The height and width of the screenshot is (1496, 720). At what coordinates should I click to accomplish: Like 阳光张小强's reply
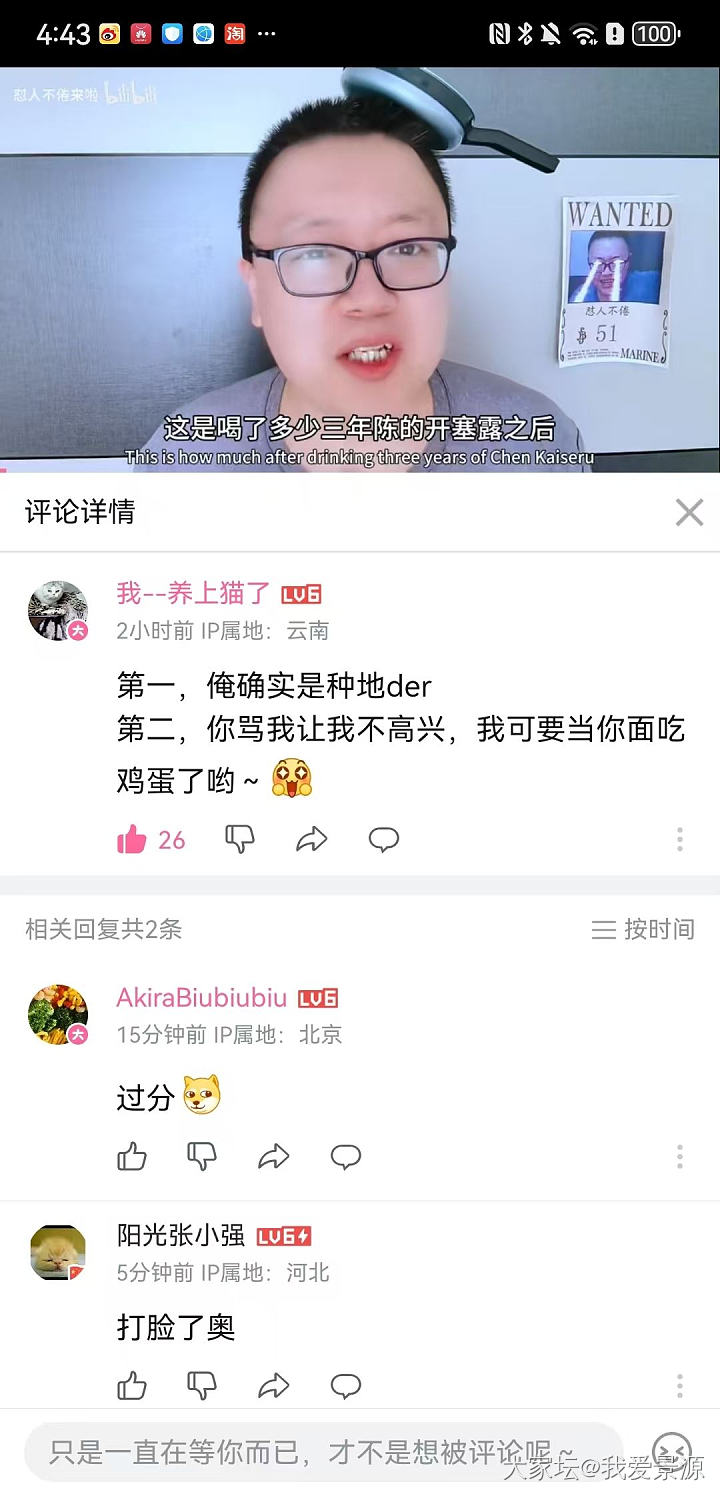[132, 1385]
